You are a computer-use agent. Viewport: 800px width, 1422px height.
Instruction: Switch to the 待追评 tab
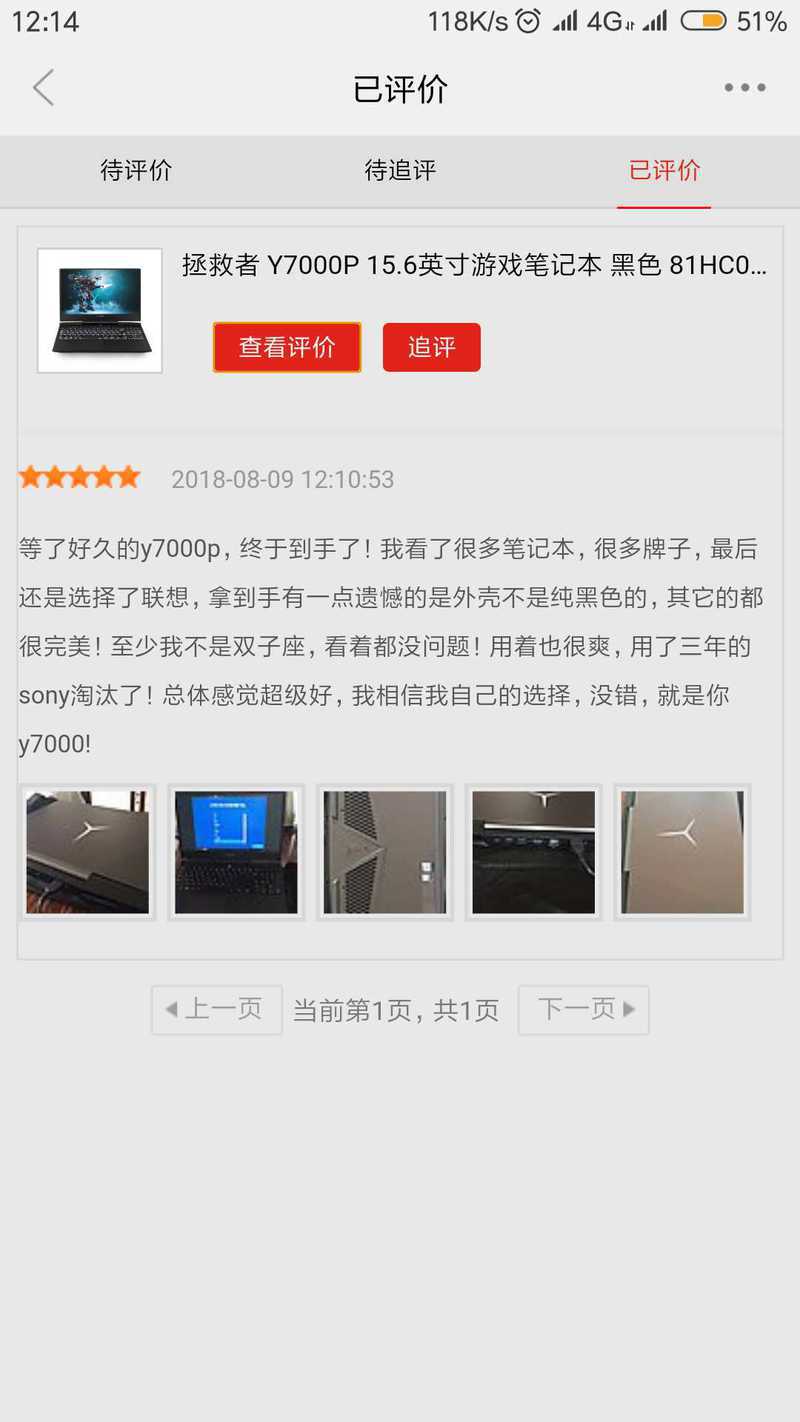click(400, 170)
